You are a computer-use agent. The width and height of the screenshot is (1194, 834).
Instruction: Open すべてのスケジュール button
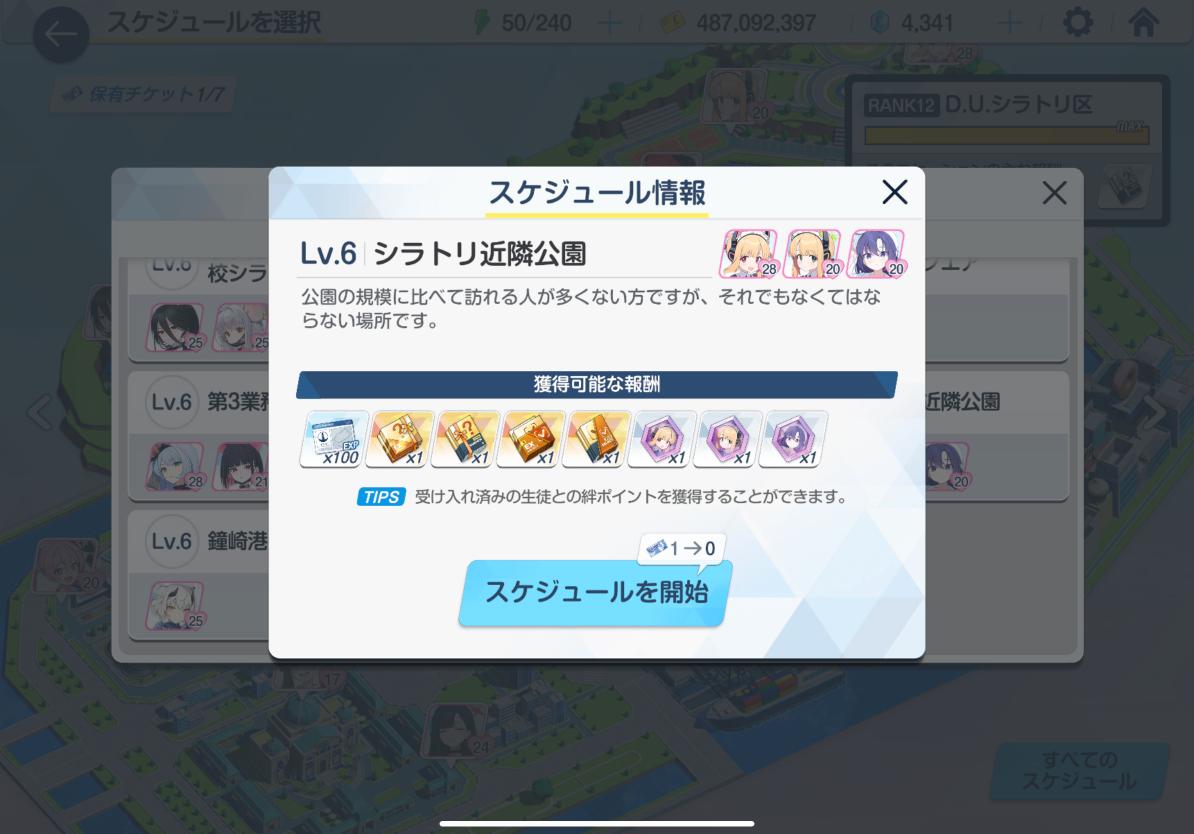(1079, 770)
